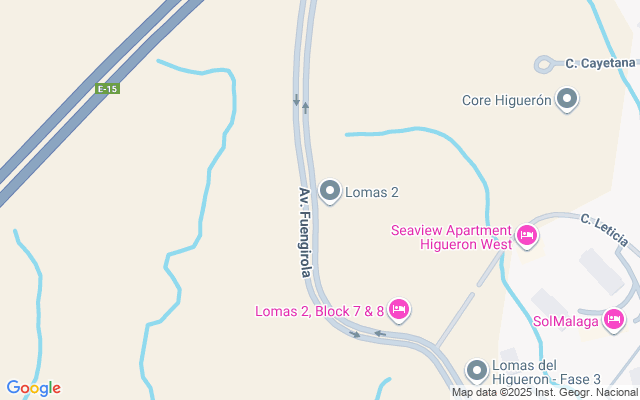Open the Core Higuerón place pin
640x400 pixels.
567,100
